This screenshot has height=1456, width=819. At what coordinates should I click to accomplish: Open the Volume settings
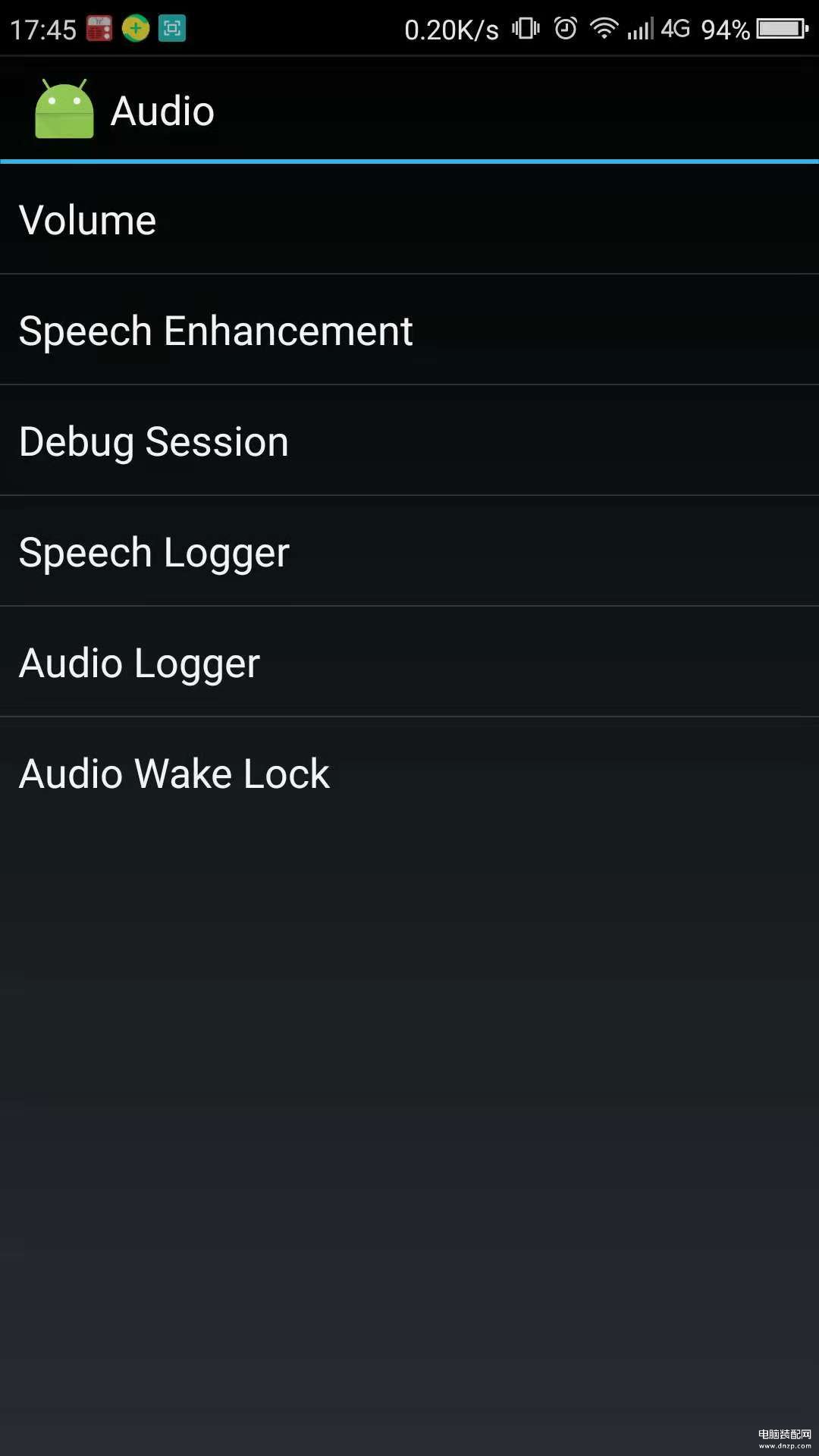click(409, 219)
